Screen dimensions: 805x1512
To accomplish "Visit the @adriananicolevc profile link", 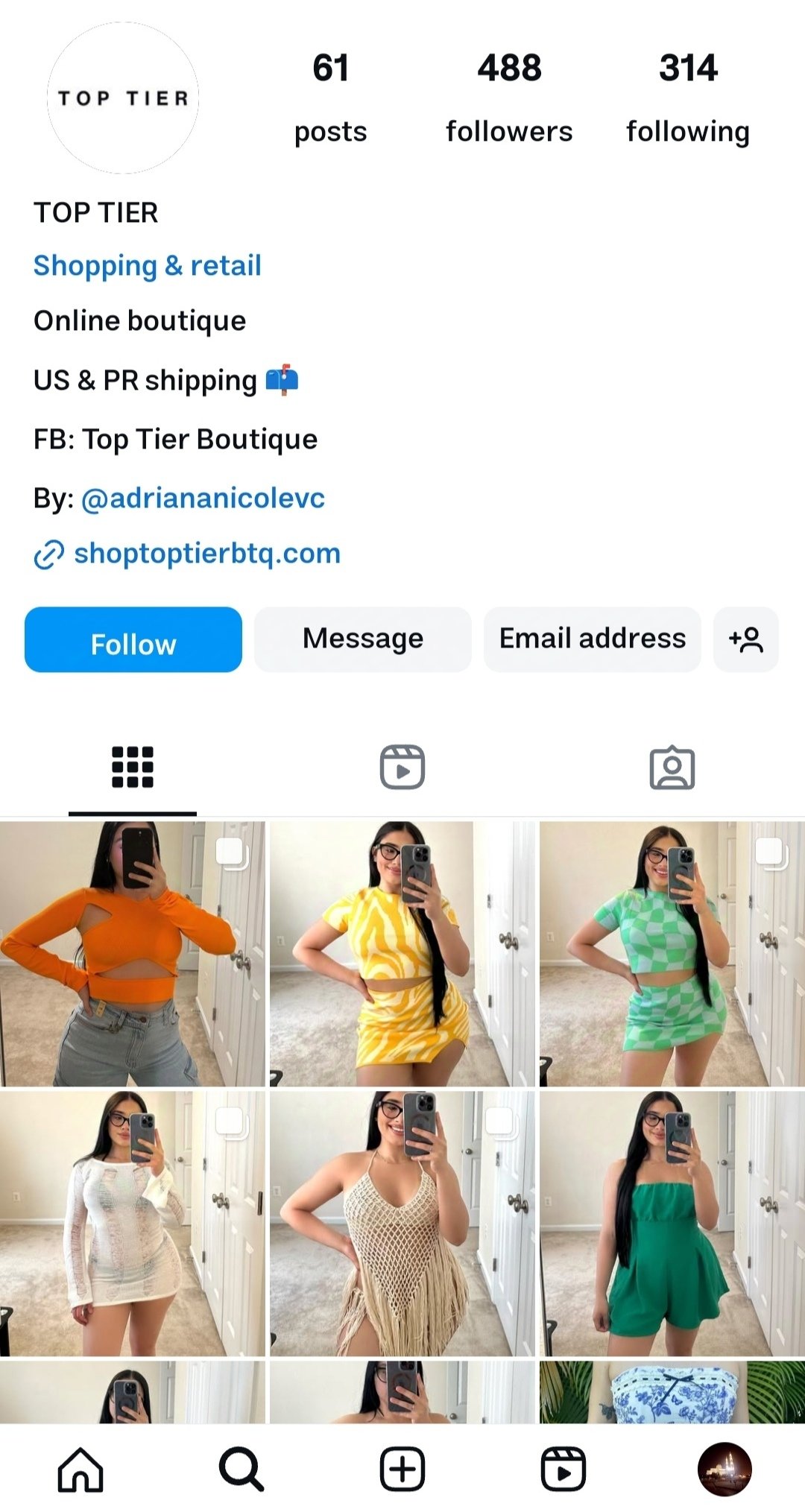I will click(x=203, y=498).
